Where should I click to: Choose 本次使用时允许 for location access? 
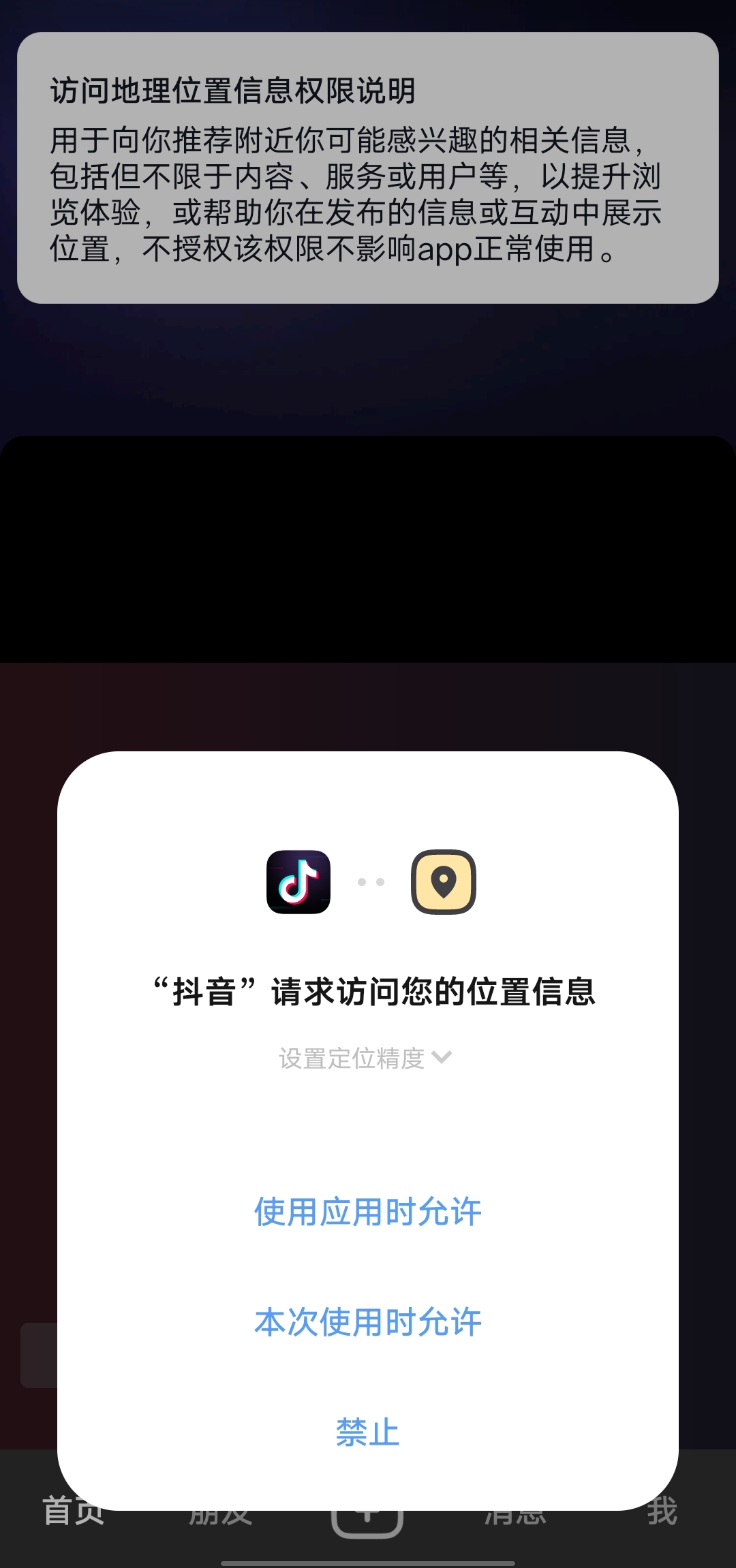pyautogui.click(x=367, y=1322)
